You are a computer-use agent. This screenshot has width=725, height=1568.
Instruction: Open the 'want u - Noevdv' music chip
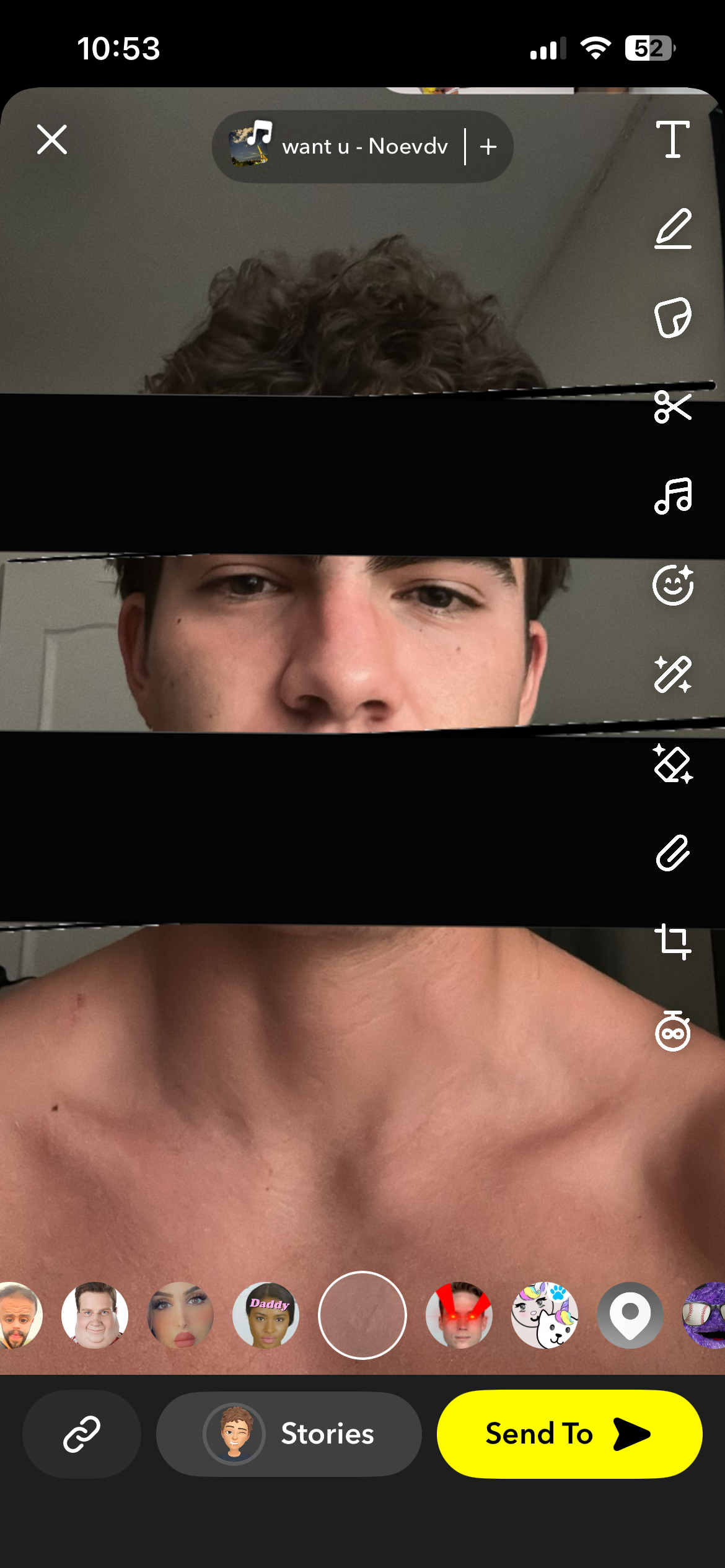tap(338, 147)
